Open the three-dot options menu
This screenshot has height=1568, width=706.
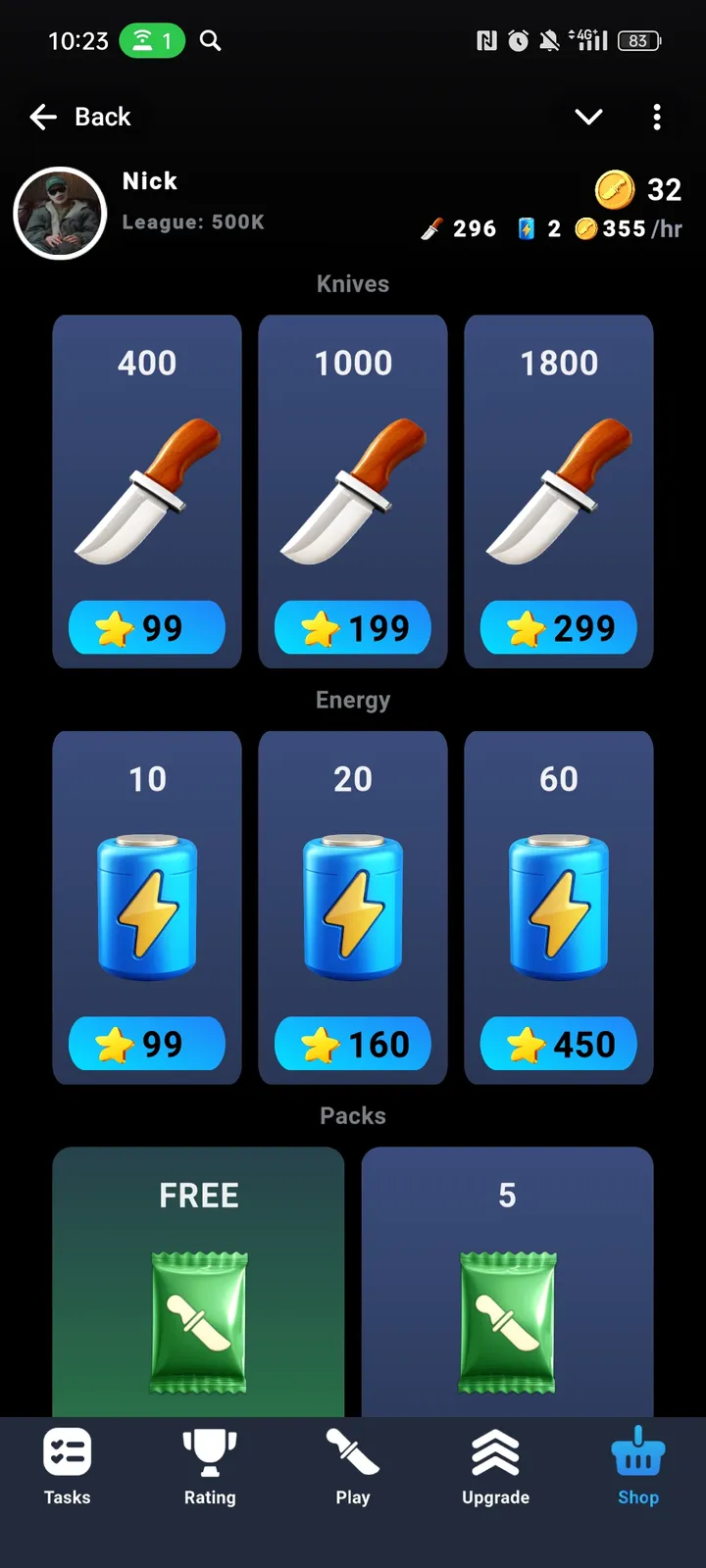[656, 117]
